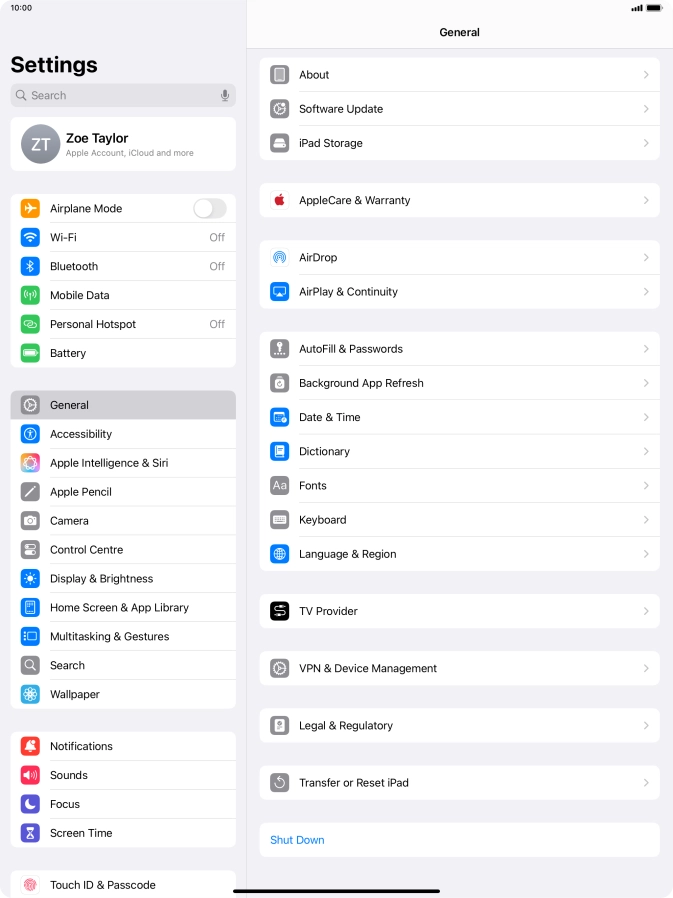The width and height of the screenshot is (673, 898).
Task: Open Wi-Fi settings
Action: [123, 237]
